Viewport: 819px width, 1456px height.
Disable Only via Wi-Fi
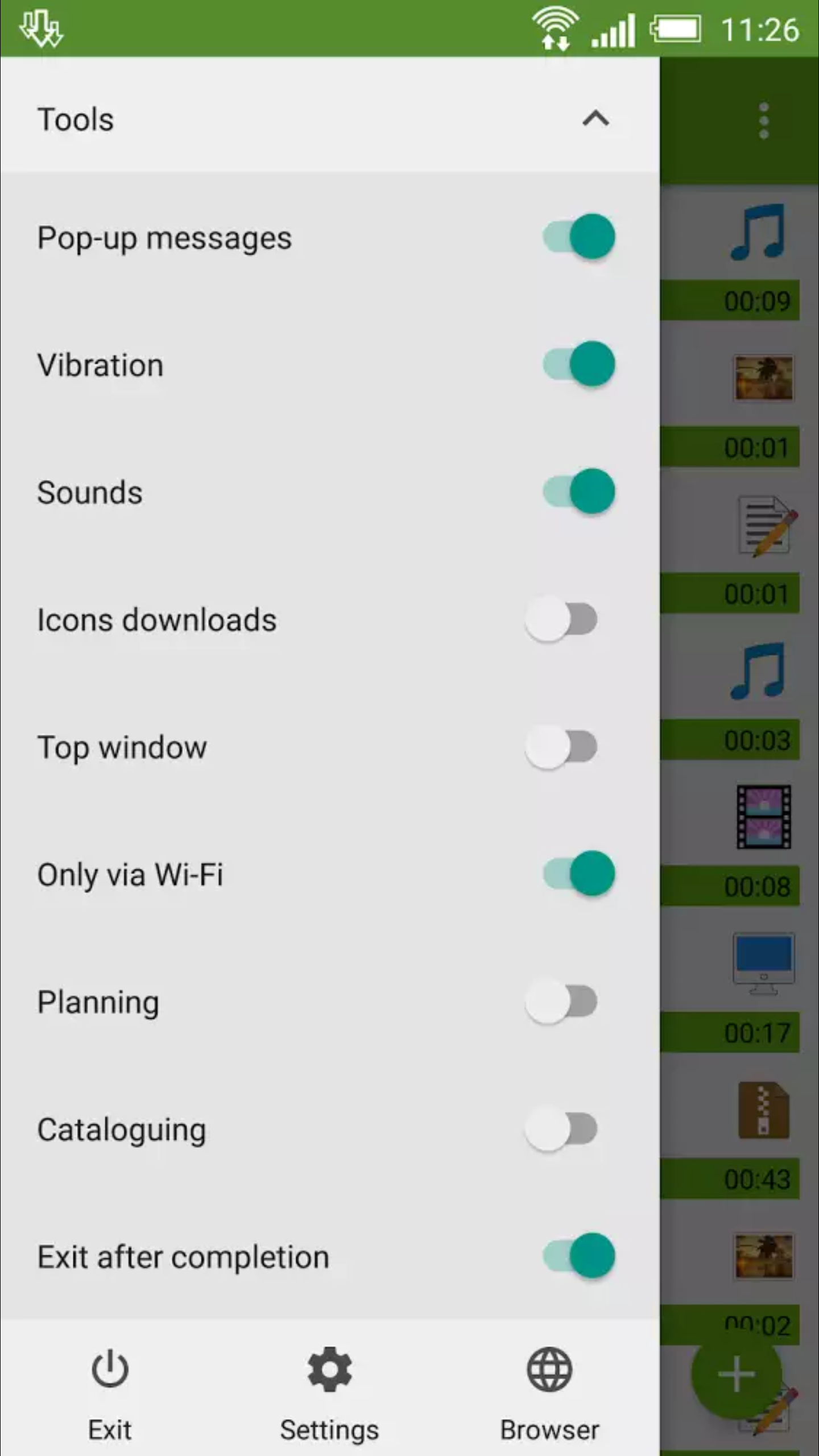[x=578, y=874]
